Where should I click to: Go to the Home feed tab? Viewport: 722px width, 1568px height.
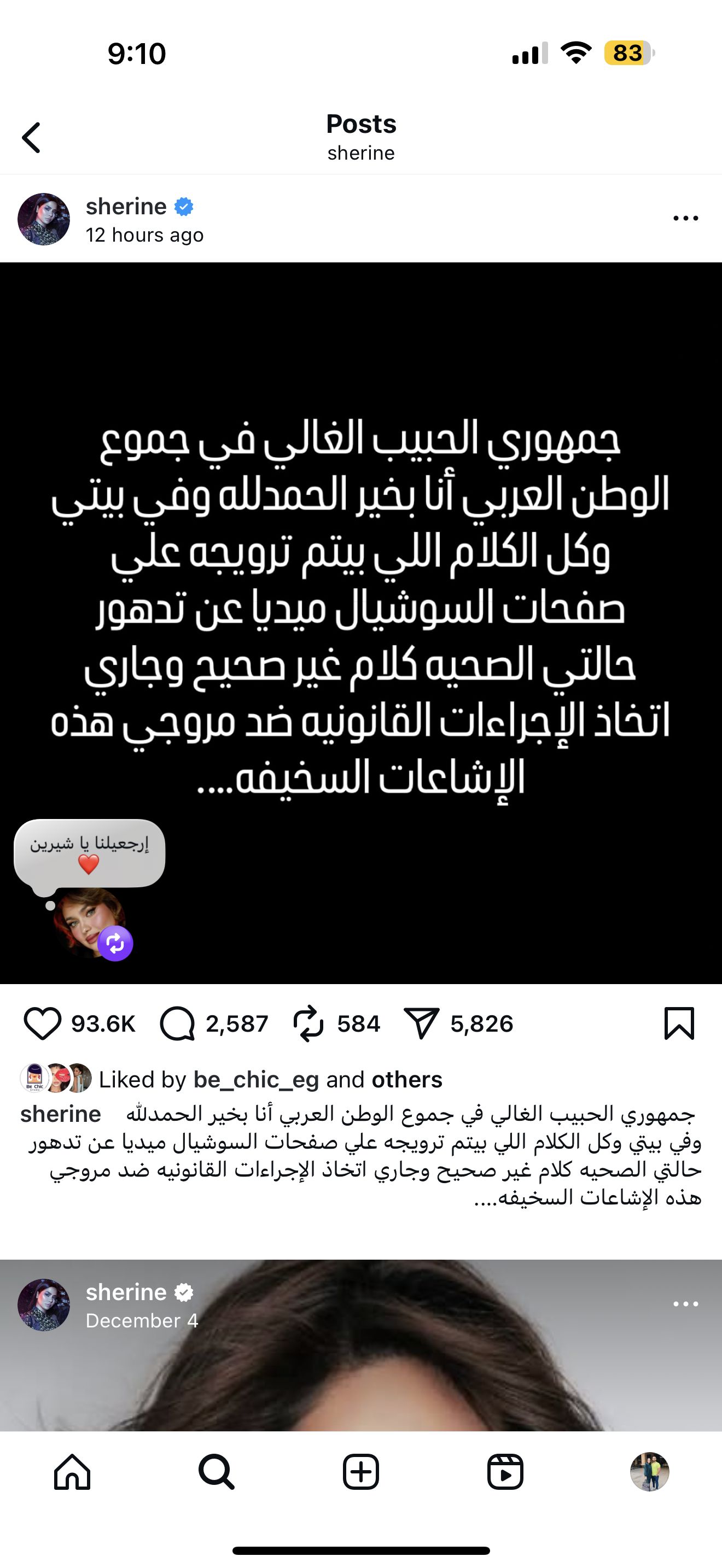click(72, 1472)
